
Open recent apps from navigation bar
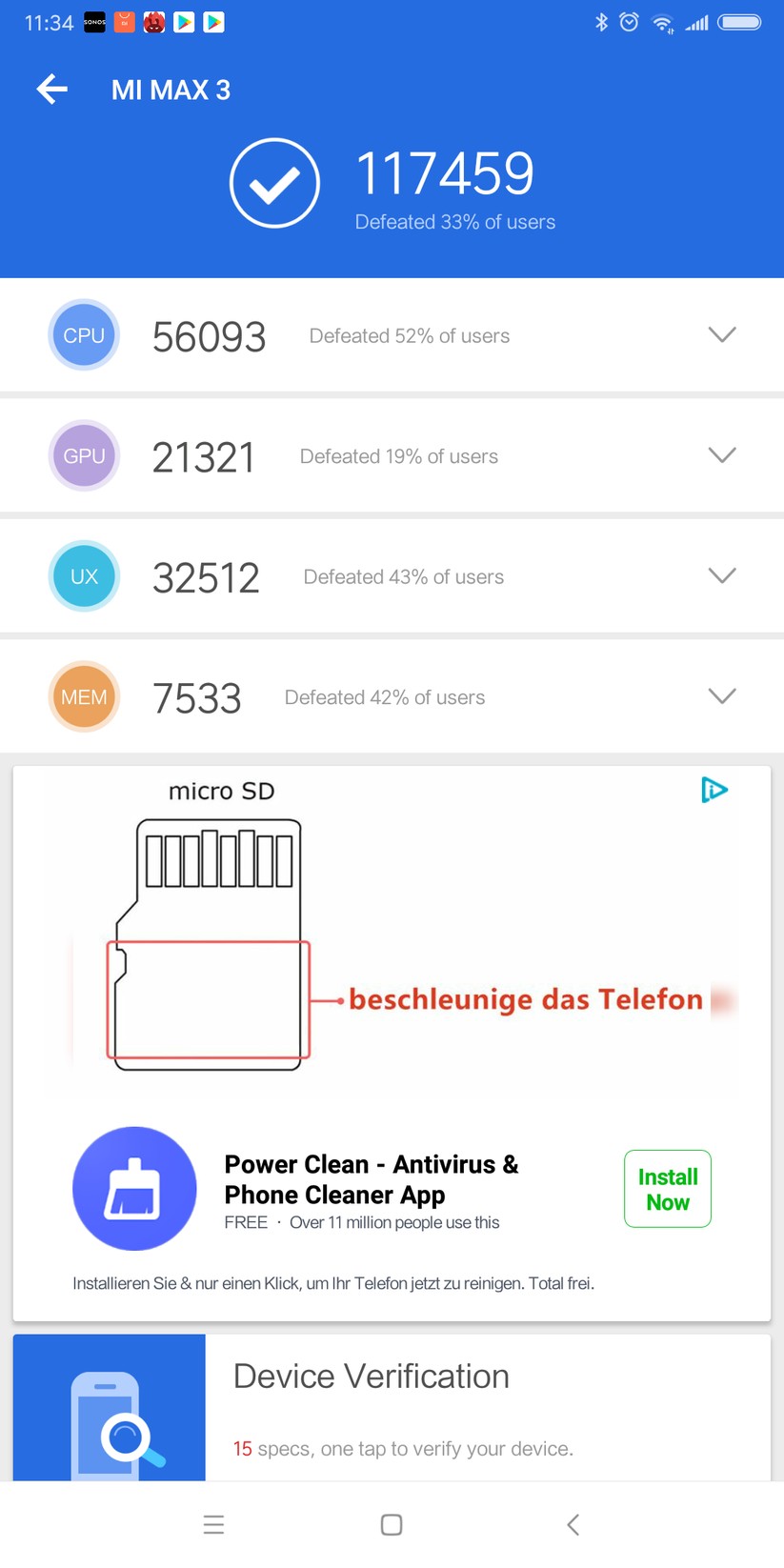point(213,1524)
